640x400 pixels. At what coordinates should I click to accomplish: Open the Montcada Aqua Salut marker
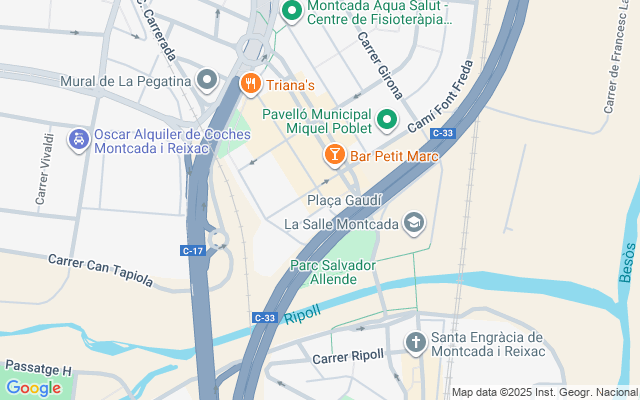coord(292,12)
